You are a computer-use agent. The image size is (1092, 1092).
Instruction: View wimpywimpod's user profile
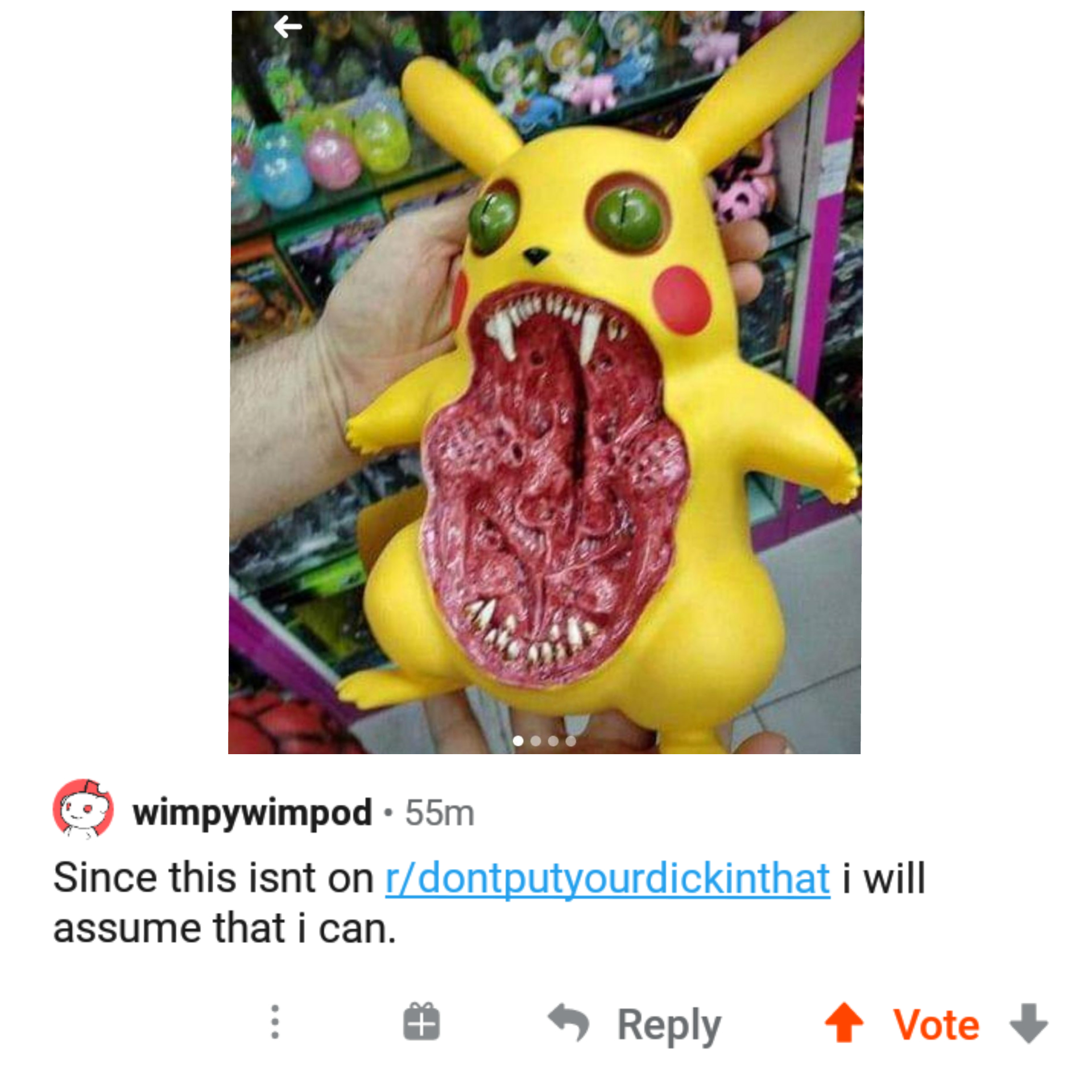click(x=252, y=812)
